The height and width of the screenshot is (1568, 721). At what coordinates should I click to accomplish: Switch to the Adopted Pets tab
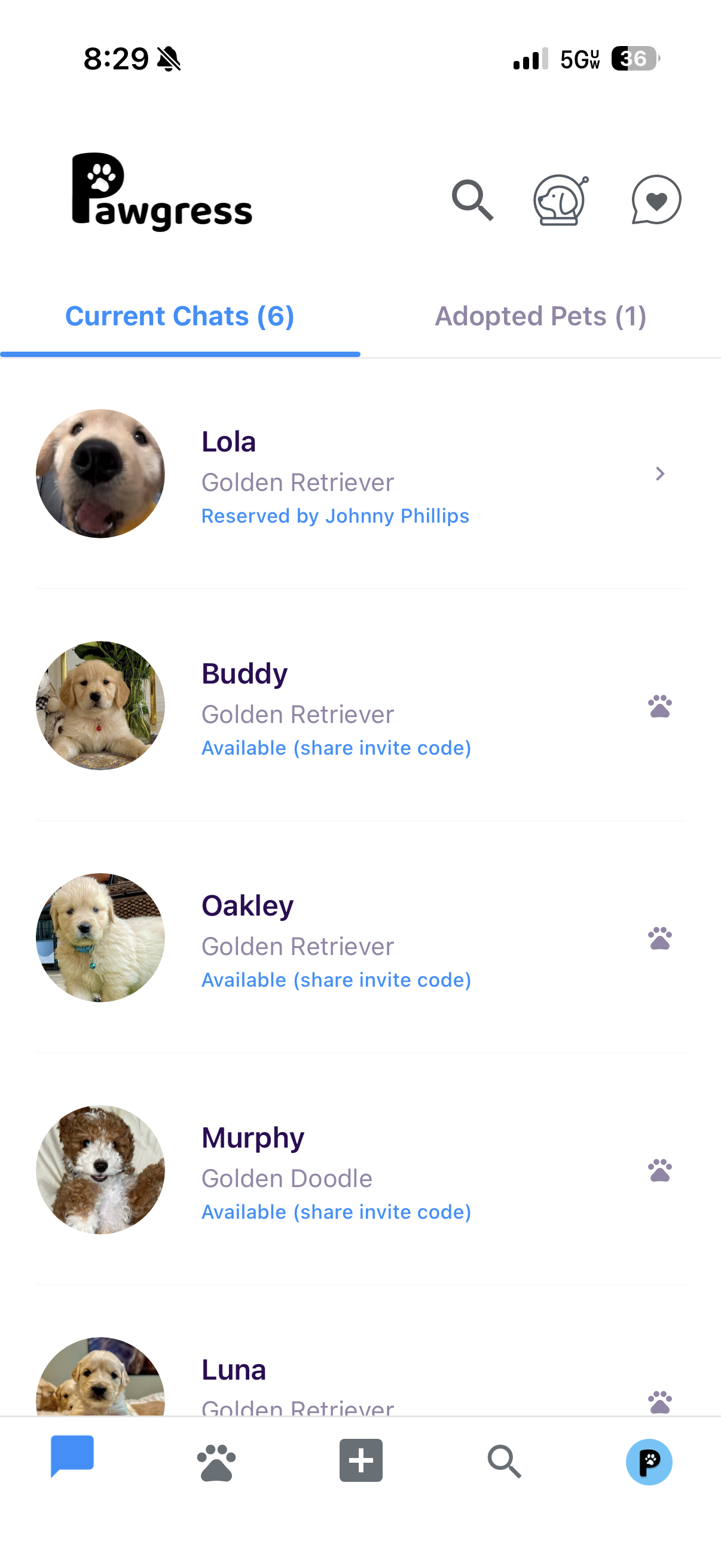[x=540, y=315]
